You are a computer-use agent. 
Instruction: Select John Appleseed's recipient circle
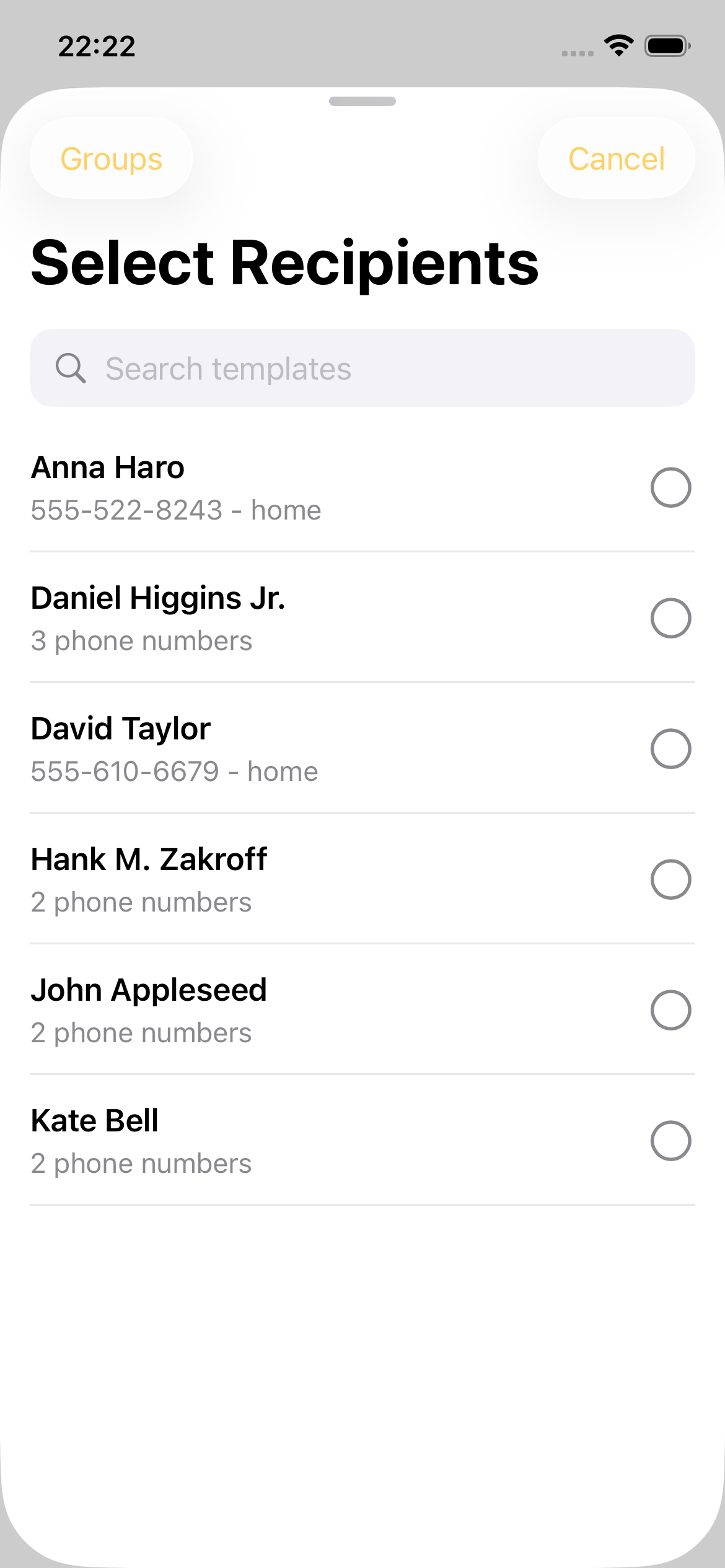pos(672,1010)
